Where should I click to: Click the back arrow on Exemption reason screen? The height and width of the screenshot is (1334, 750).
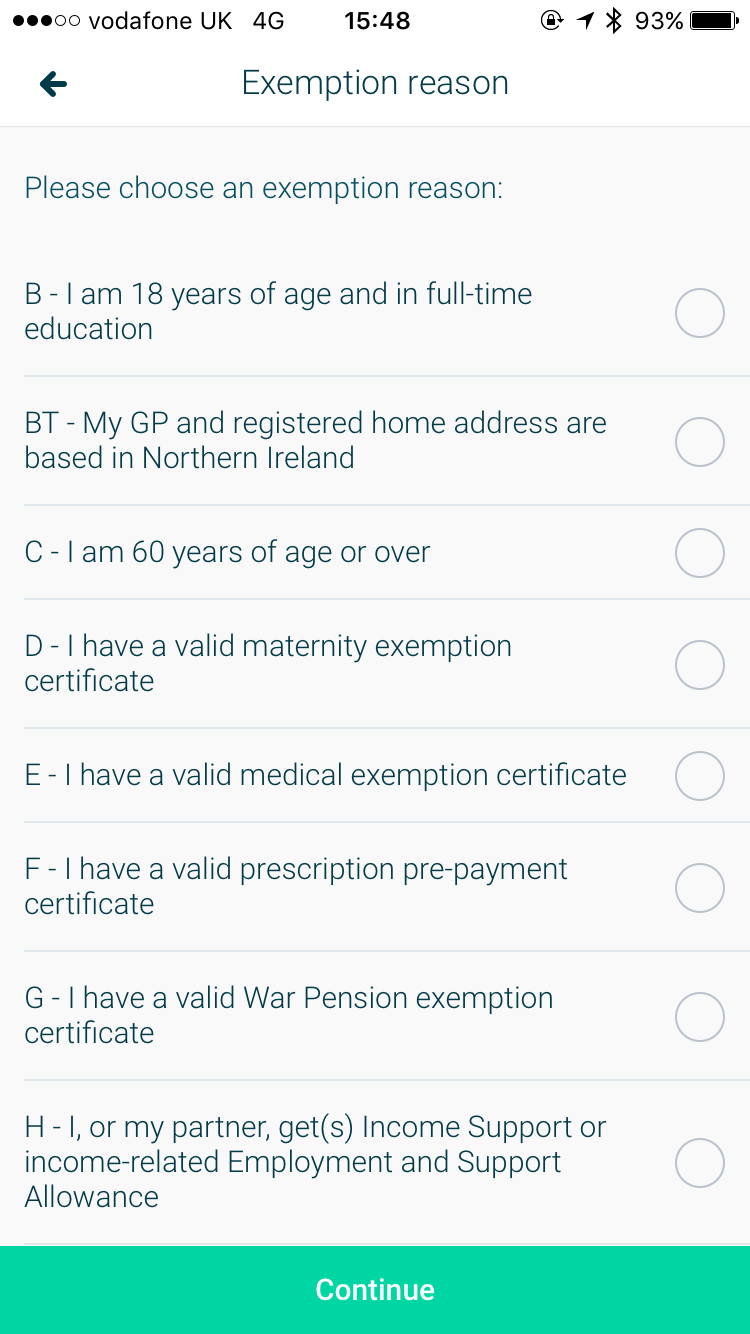click(x=51, y=83)
